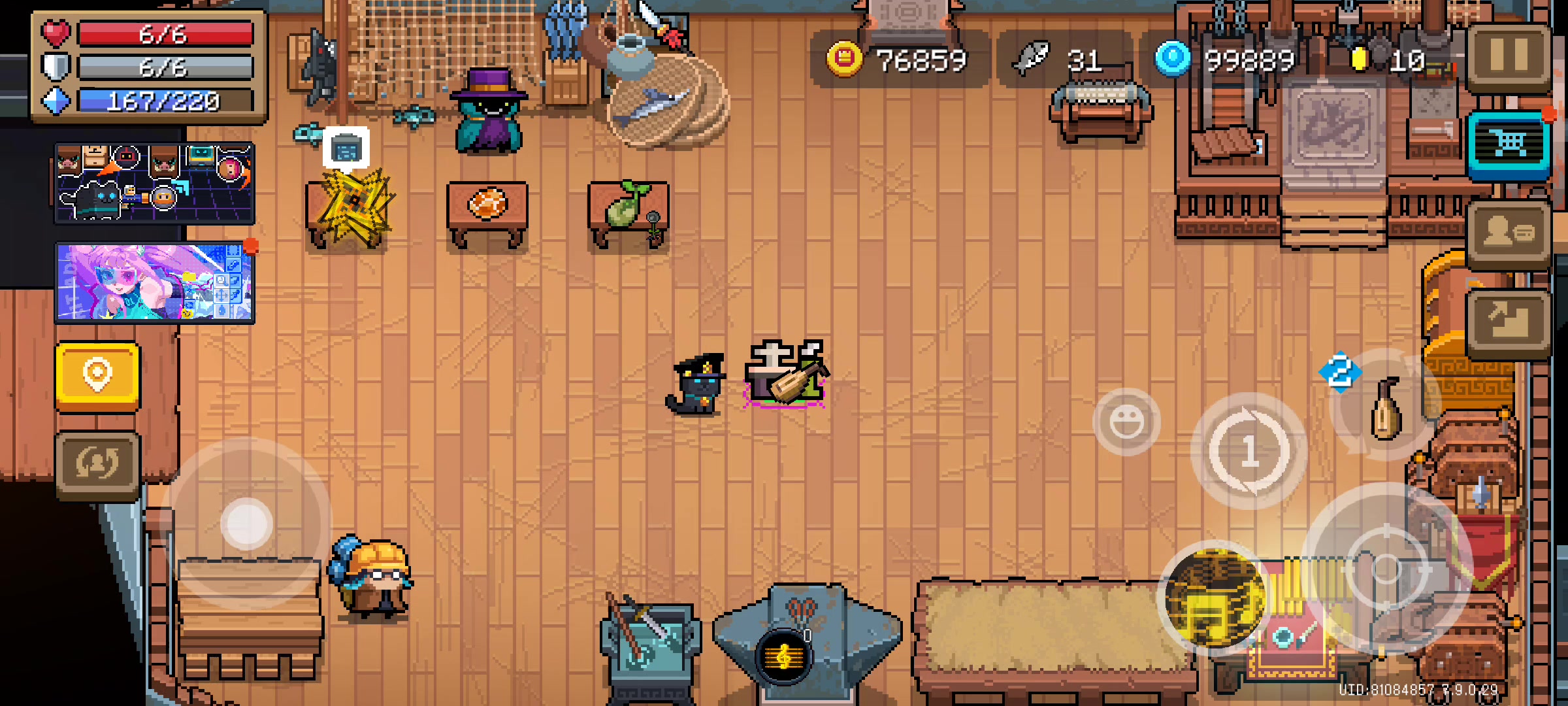Open the characters promo banner with black cat
The height and width of the screenshot is (706, 1568).
[154, 184]
